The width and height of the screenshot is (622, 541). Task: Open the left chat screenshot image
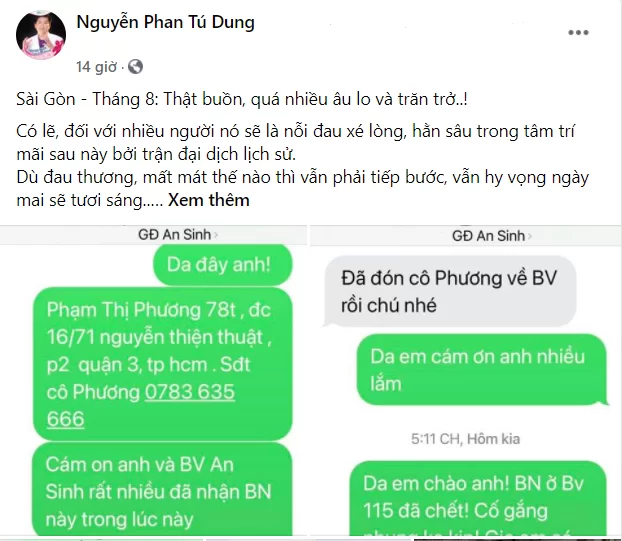(x=155, y=385)
